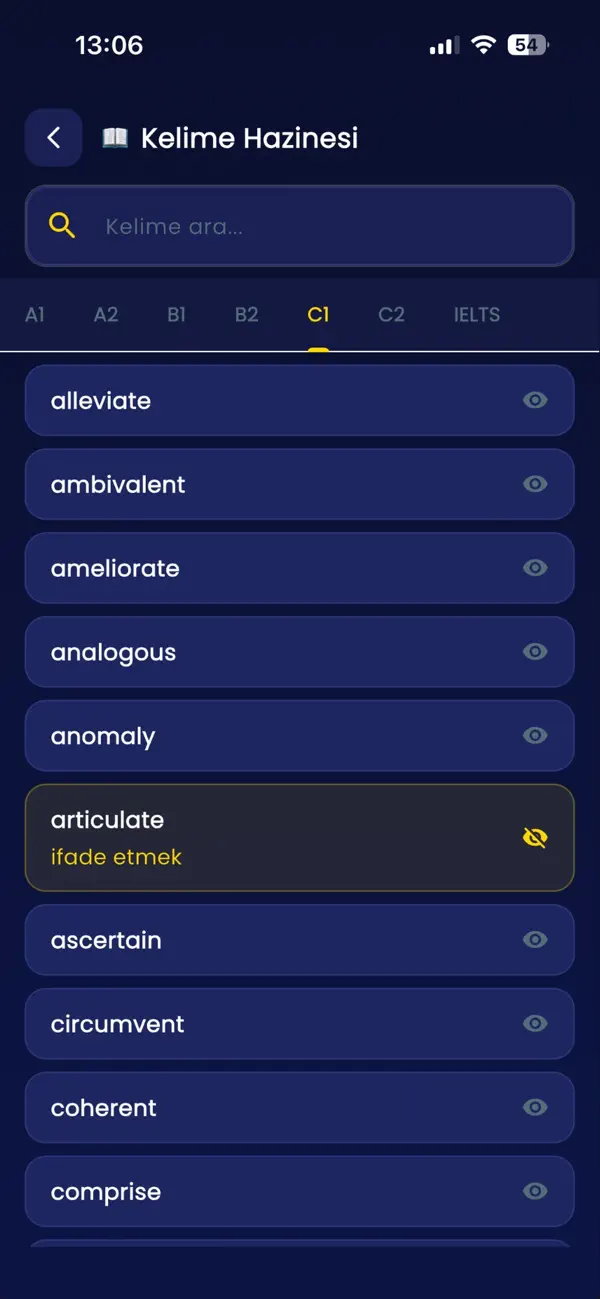Reveal the meaning of ameliorate

[x=536, y=568]
